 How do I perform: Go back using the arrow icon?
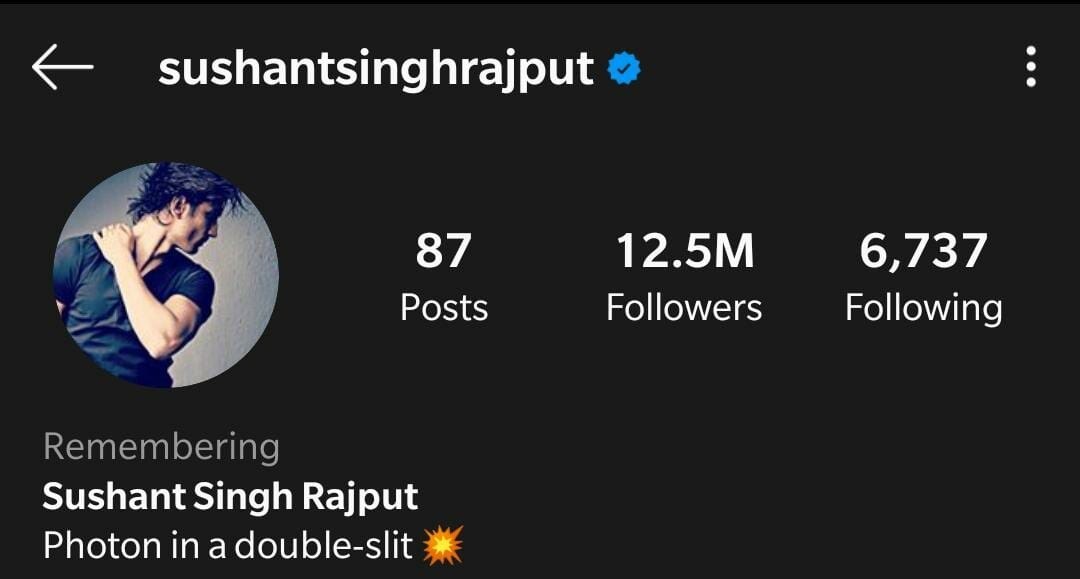tap(62, 68)
